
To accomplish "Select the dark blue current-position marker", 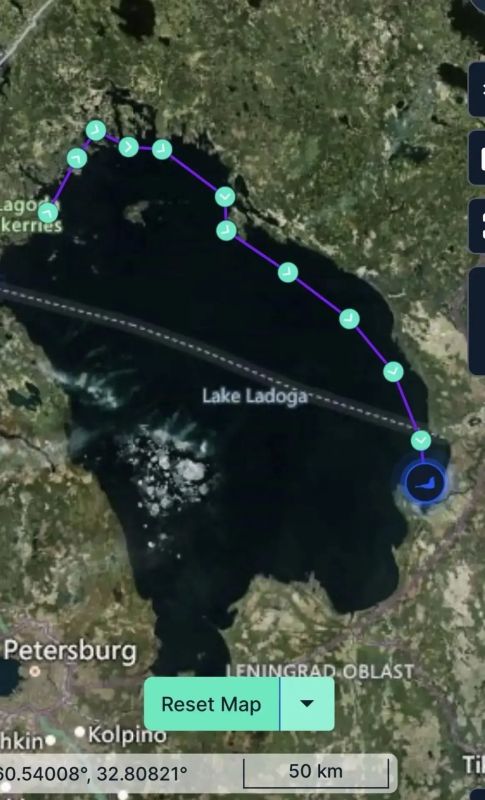I will click(x=424, y=483).
